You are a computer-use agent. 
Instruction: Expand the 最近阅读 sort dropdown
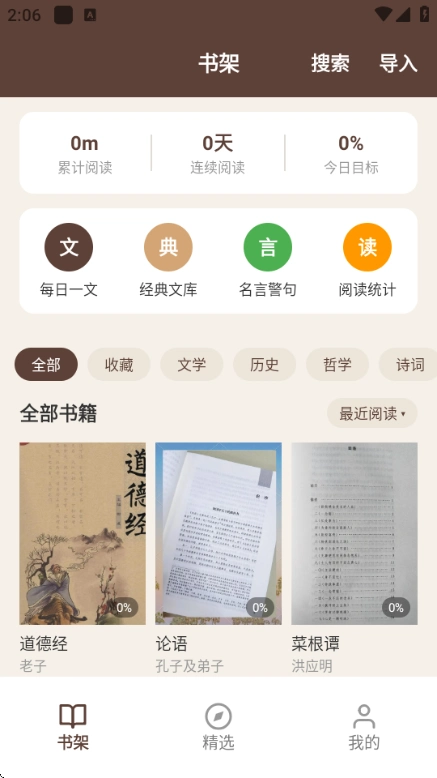[372, 413]
